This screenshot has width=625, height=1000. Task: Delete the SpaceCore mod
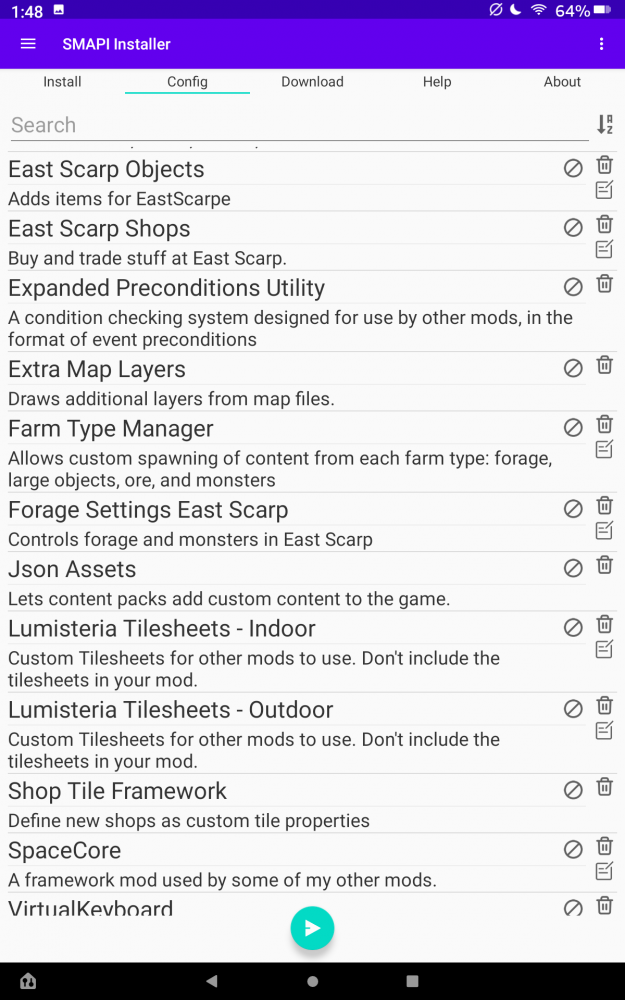[604, 847]
